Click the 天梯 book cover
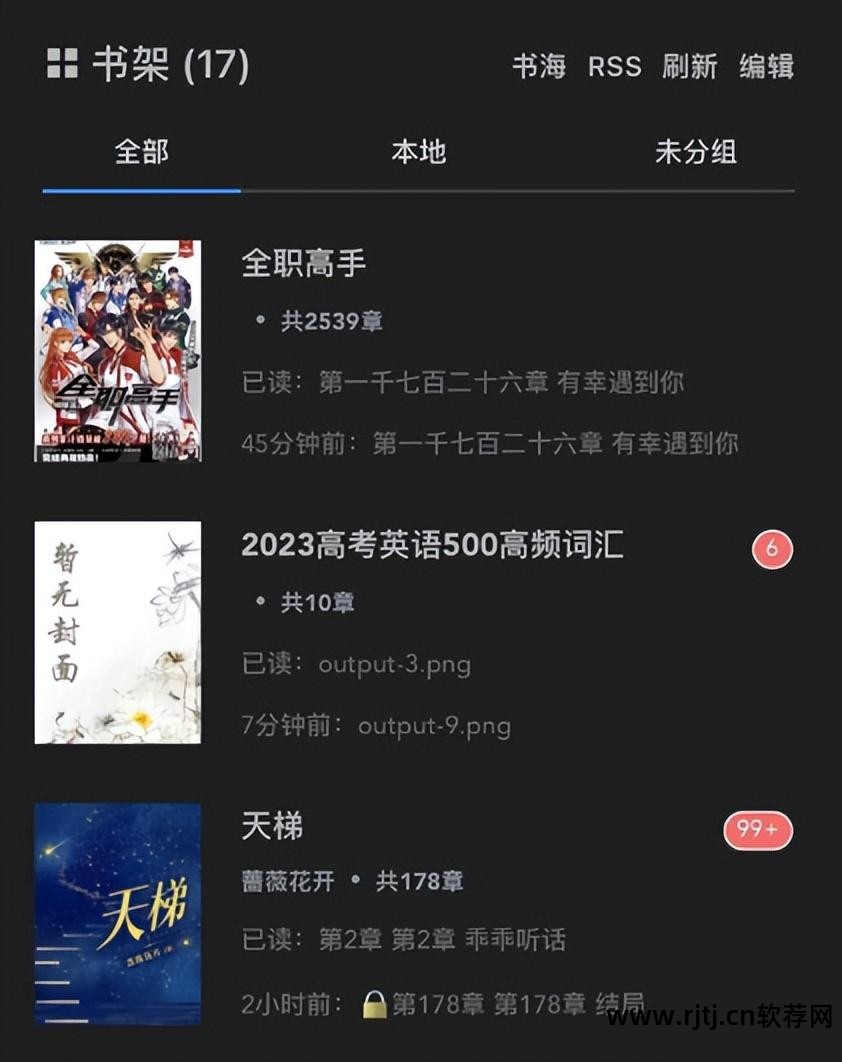Screen dimensions: 842x1062 coord(117,912)
